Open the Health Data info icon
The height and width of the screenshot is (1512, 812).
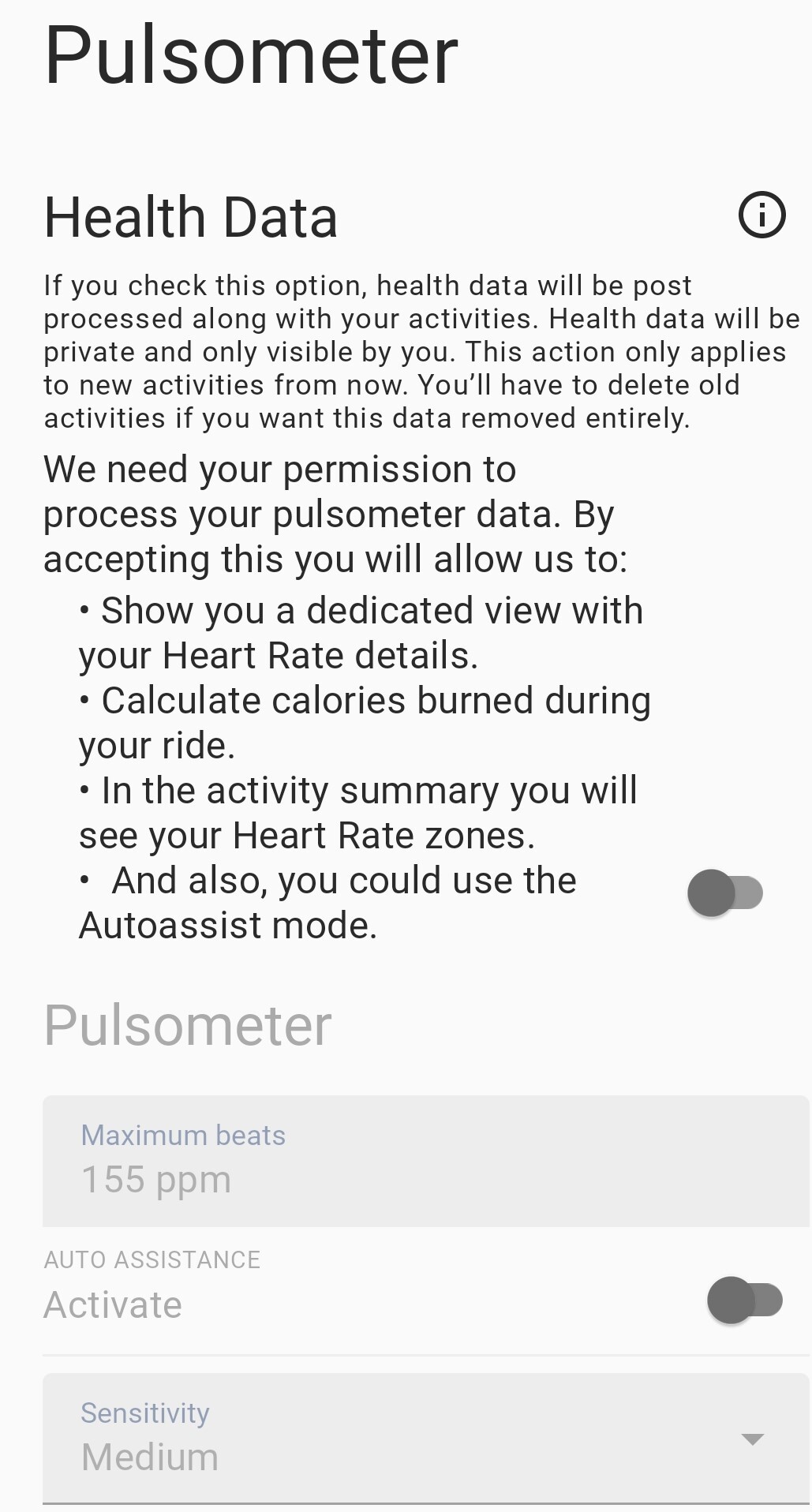pyautogui.click(x=761, y=215)
